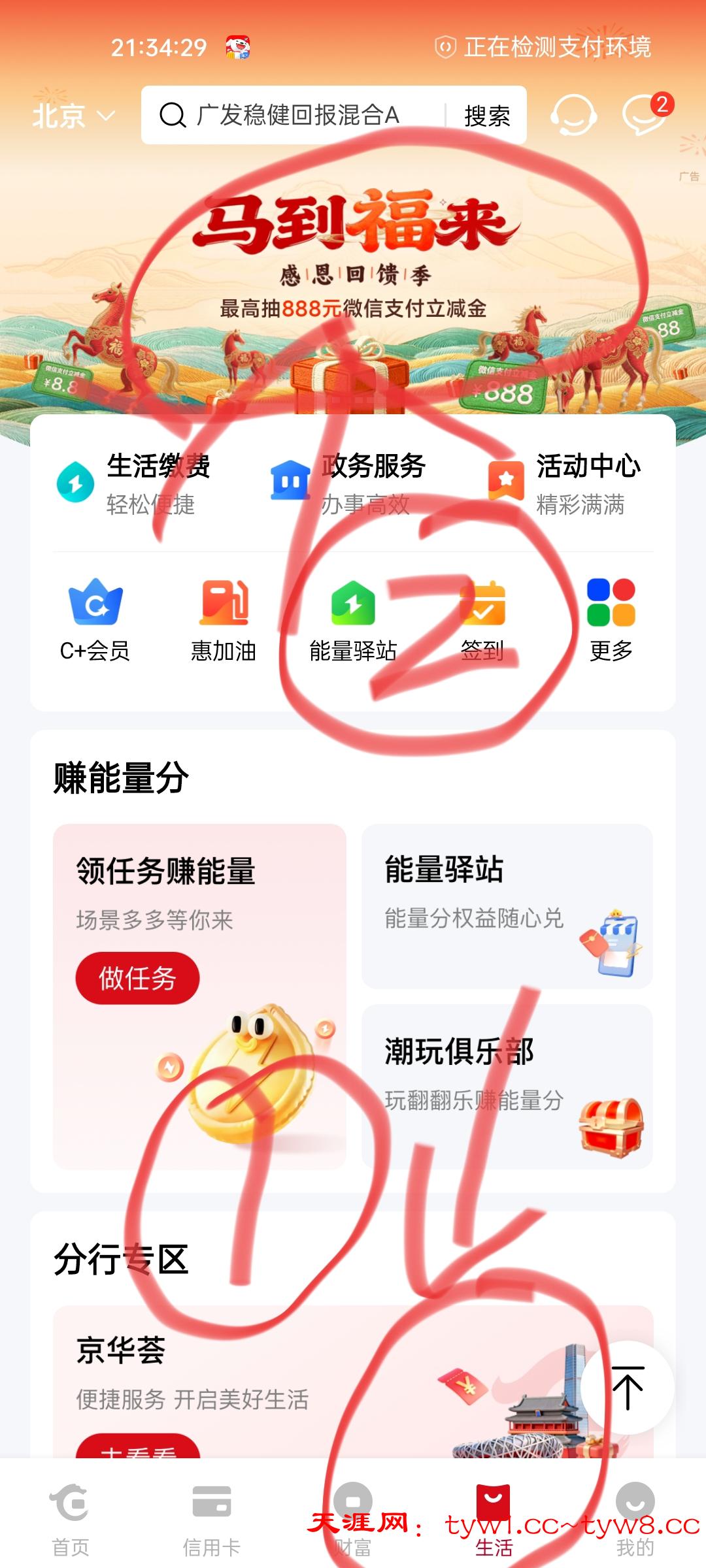Image resolution: width=706 pixels, height=1568 pixels.
Task: Contact customer service via headset icon
Action: coord(573,115)
